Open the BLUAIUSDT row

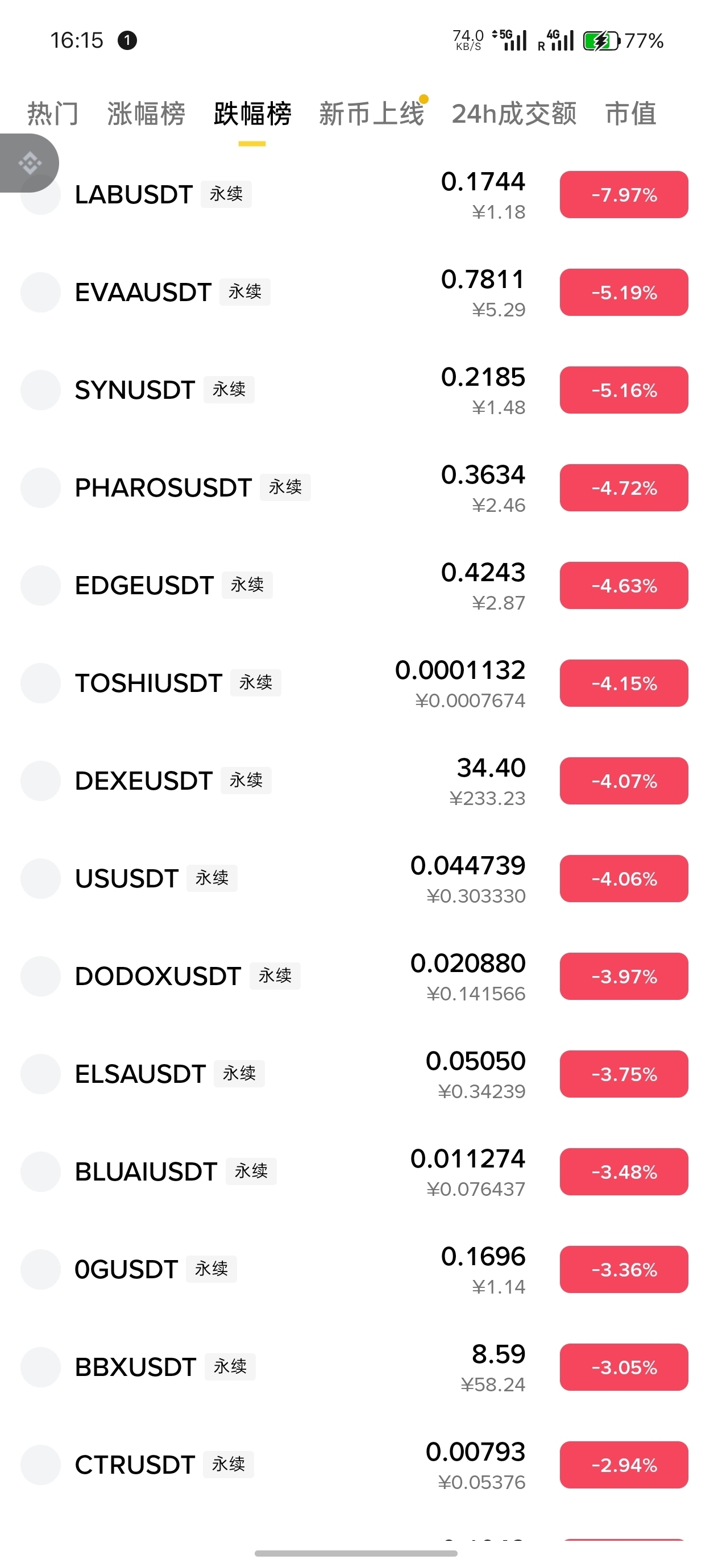(x=357, y=1171)
